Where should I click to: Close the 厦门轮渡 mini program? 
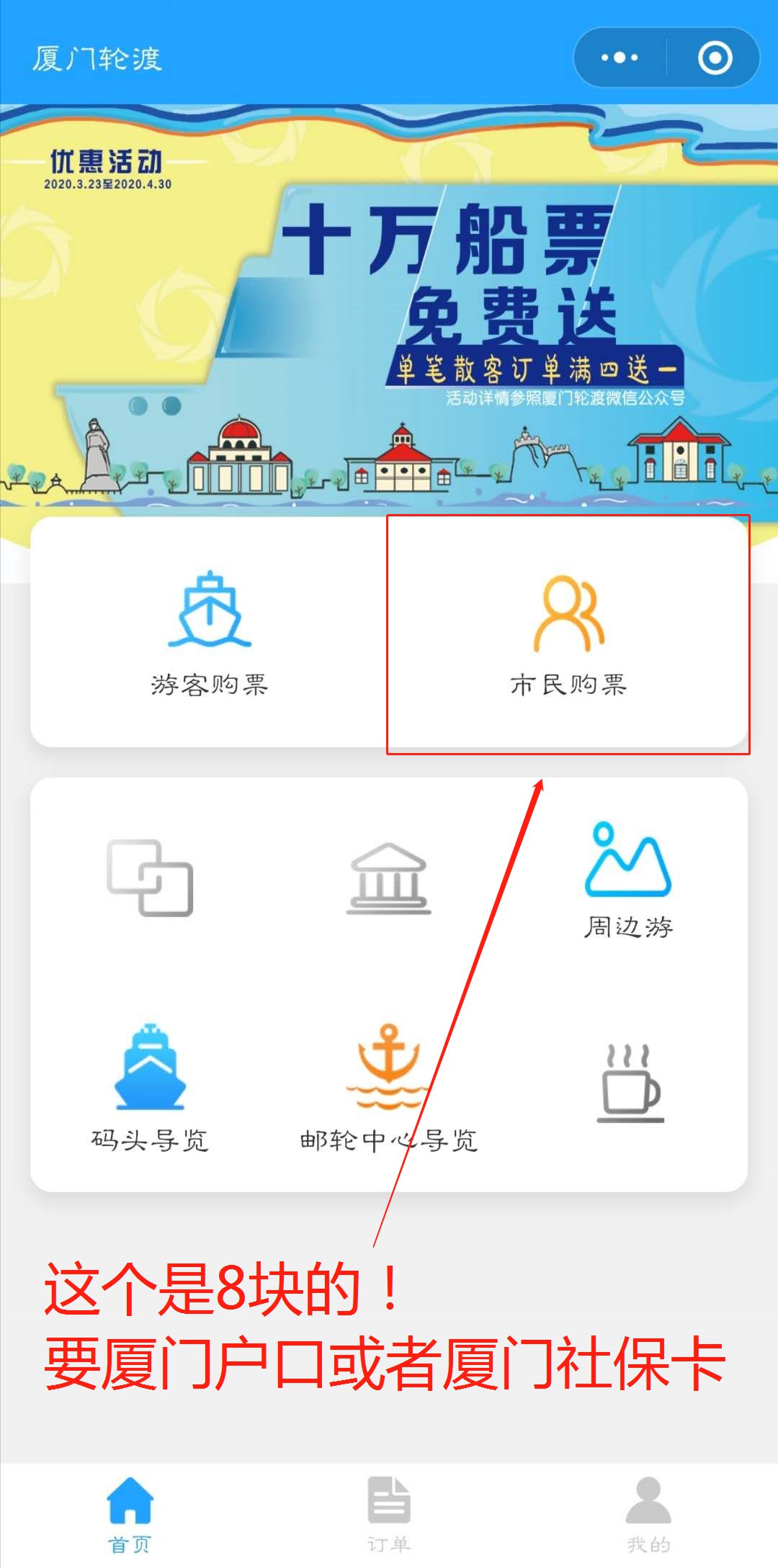point(715,58)
